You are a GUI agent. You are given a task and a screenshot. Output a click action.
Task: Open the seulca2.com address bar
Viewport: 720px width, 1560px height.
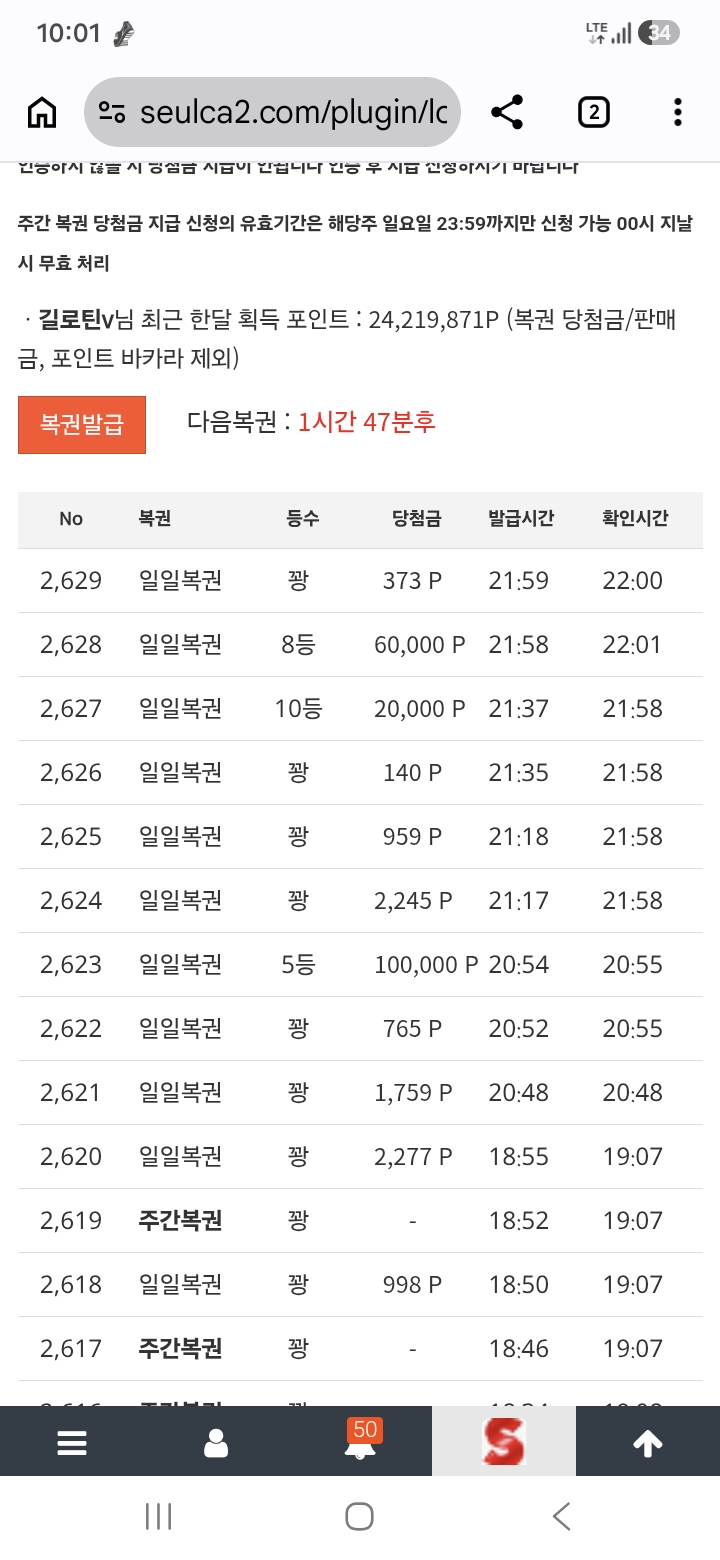pyautogui.click(x=273, y=112)
